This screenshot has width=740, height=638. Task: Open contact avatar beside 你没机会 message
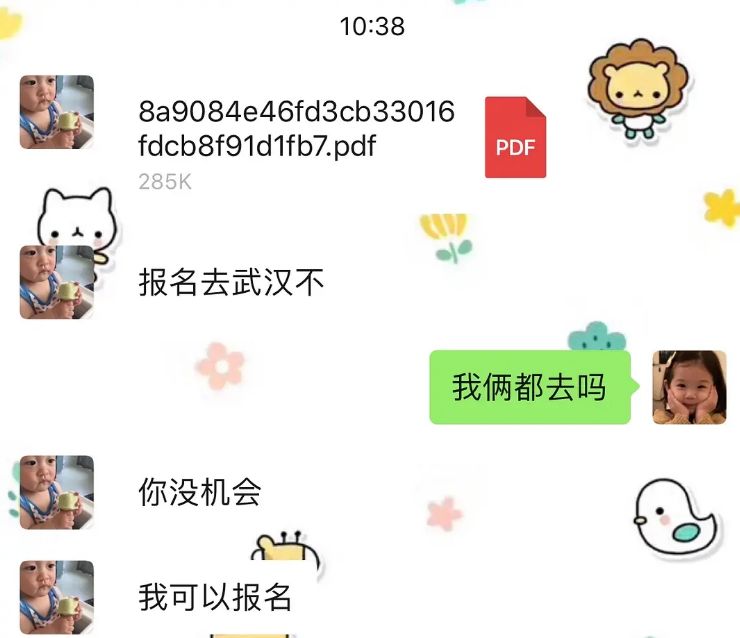(57, 491)
